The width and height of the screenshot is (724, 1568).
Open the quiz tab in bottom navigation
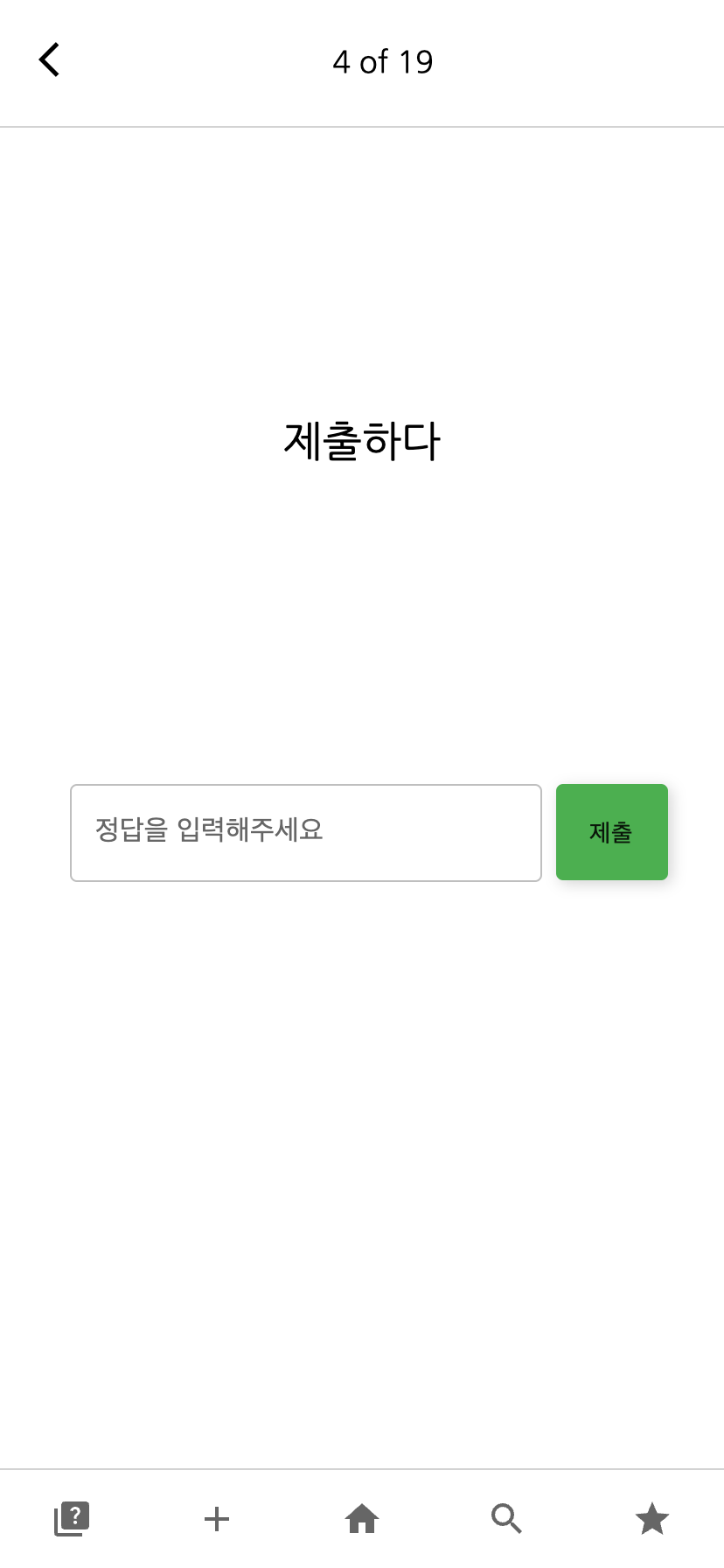(x=72, y=1519)
